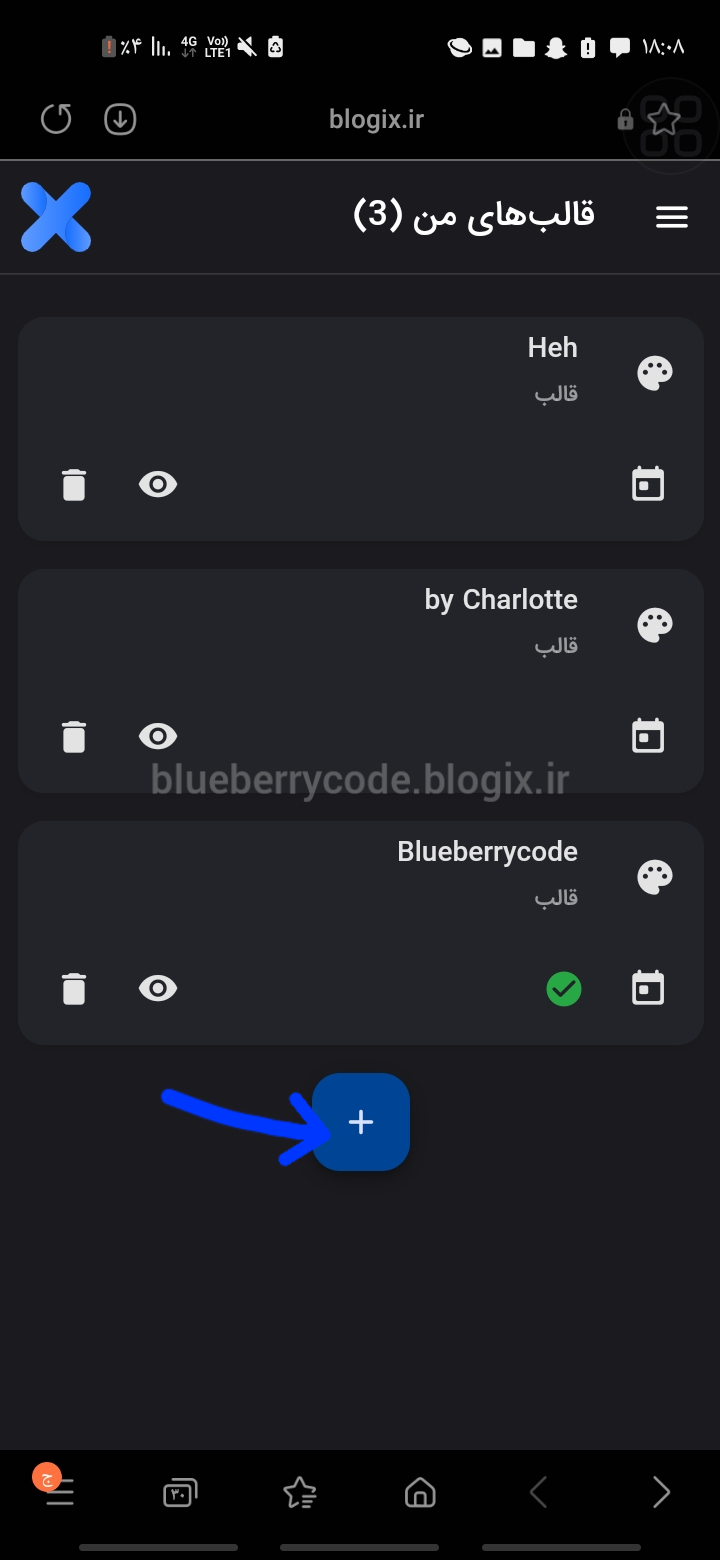Preview the by Charlotte template

[x=158, y=737]
